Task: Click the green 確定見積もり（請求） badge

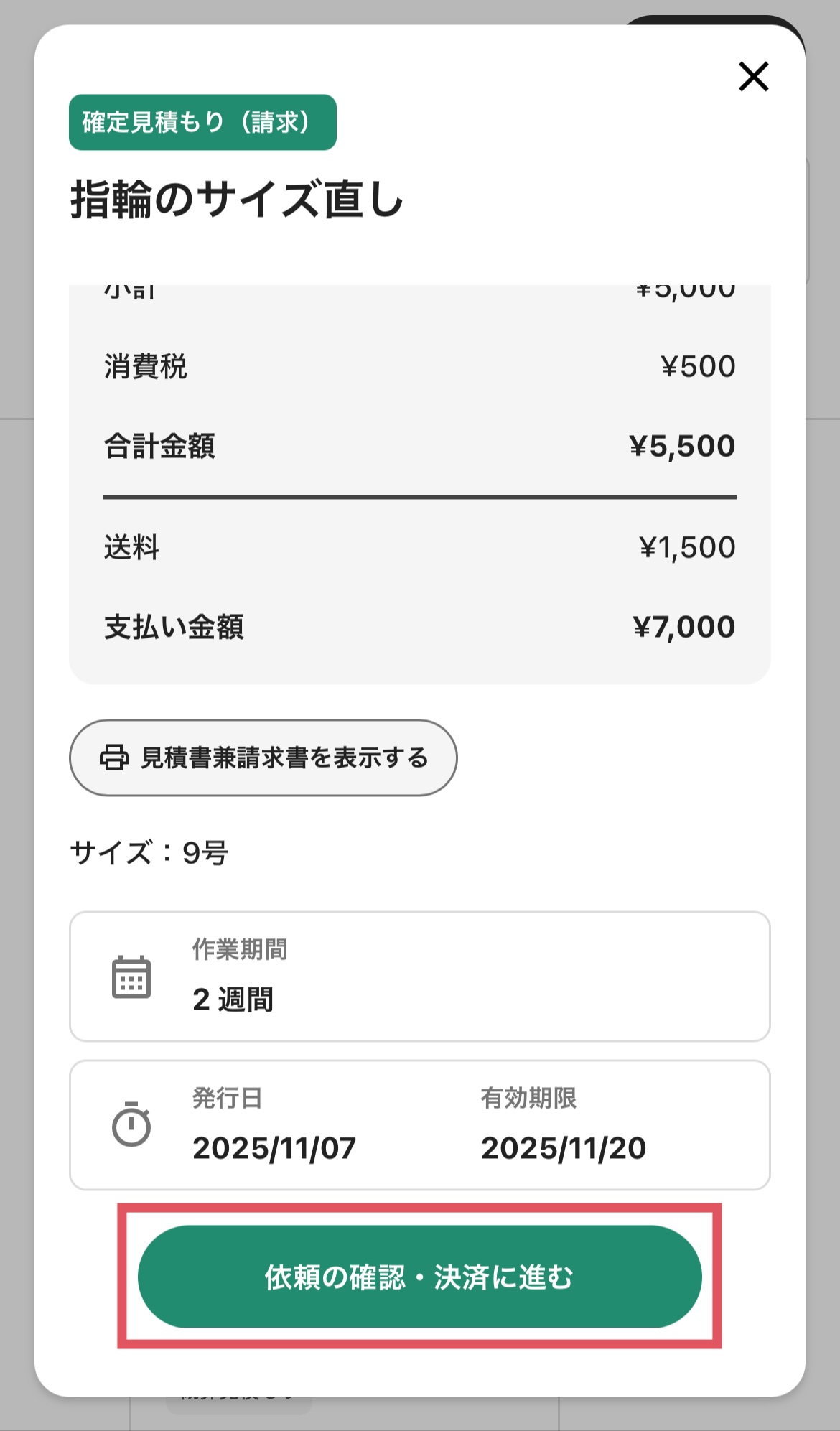Action: pyautogui.click(x=202, y=122)
